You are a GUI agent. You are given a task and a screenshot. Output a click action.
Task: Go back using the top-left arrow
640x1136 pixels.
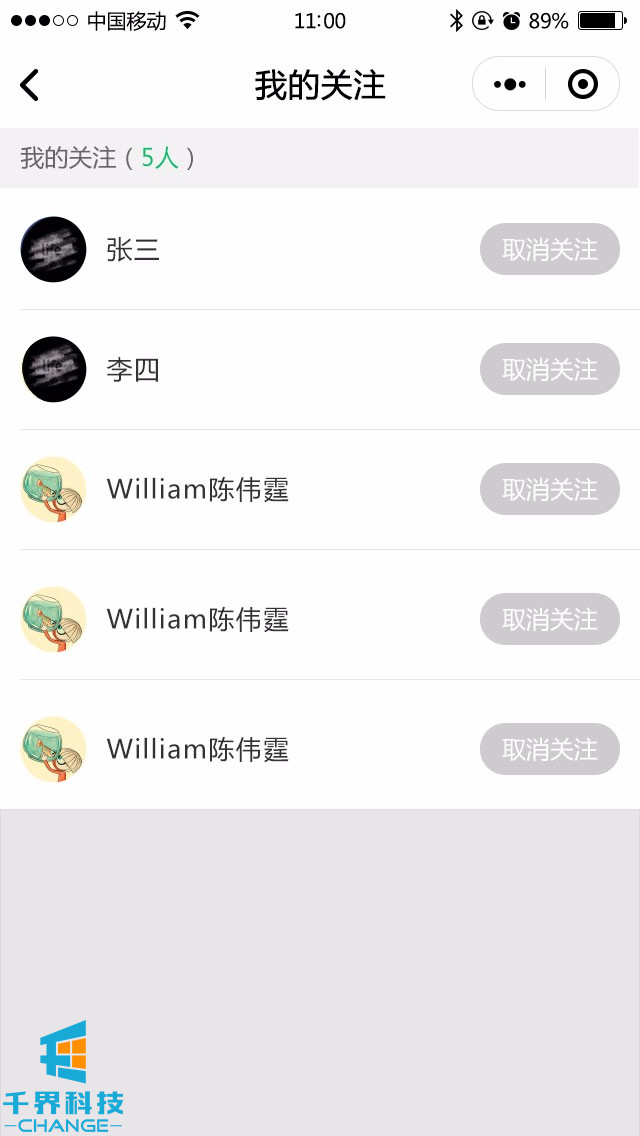click(x=30, y=86)
